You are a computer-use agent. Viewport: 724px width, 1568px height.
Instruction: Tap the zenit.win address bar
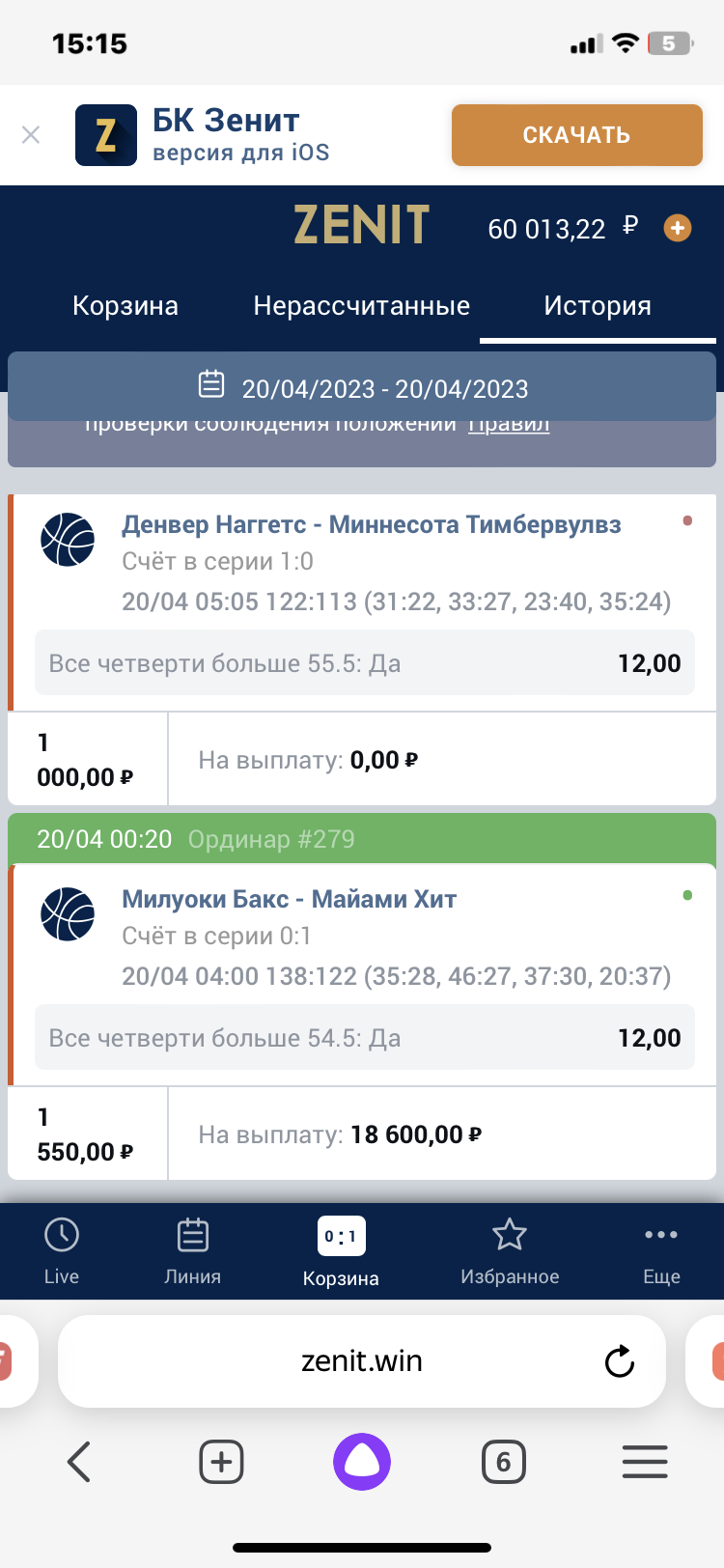tap(362, 1361)
